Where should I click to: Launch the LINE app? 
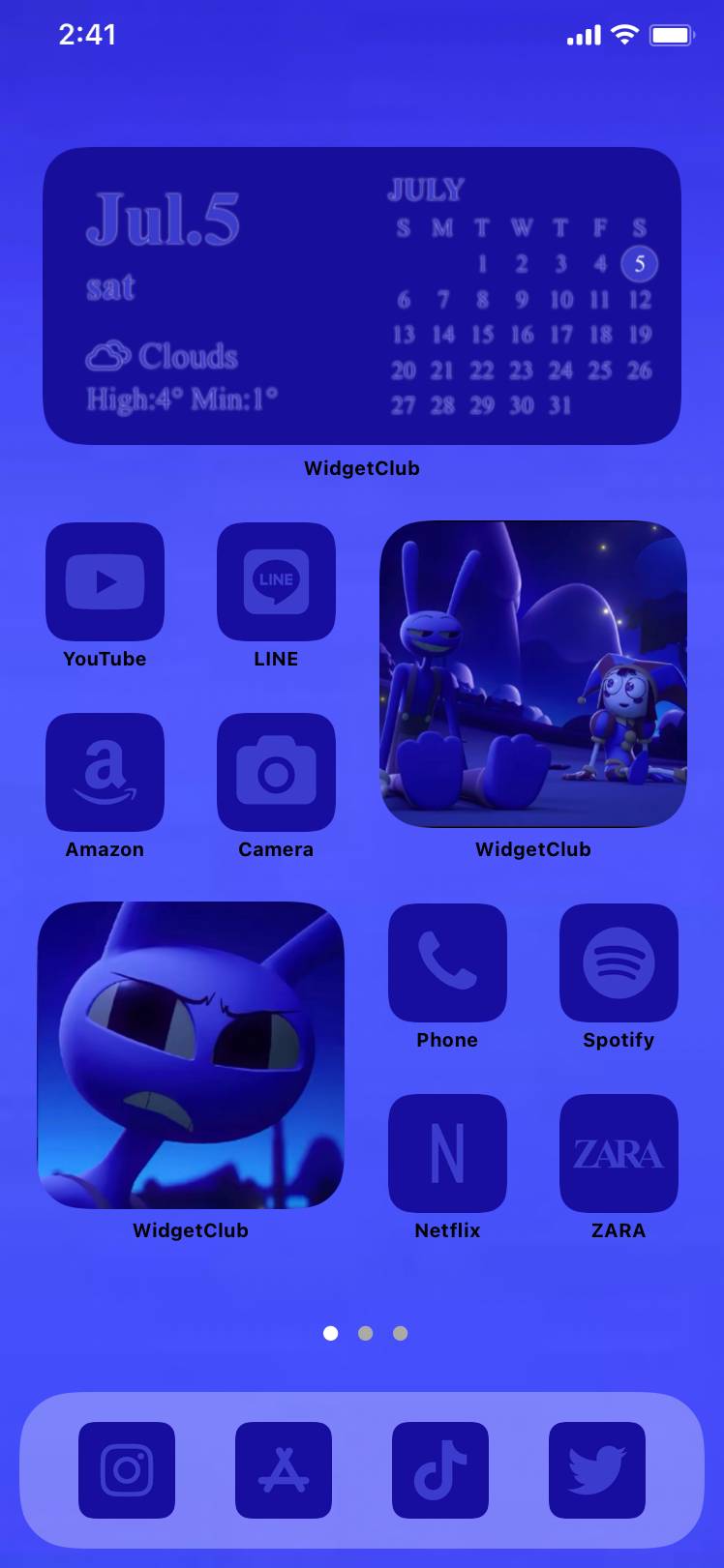pyautogui.click(x=276, y=581)
